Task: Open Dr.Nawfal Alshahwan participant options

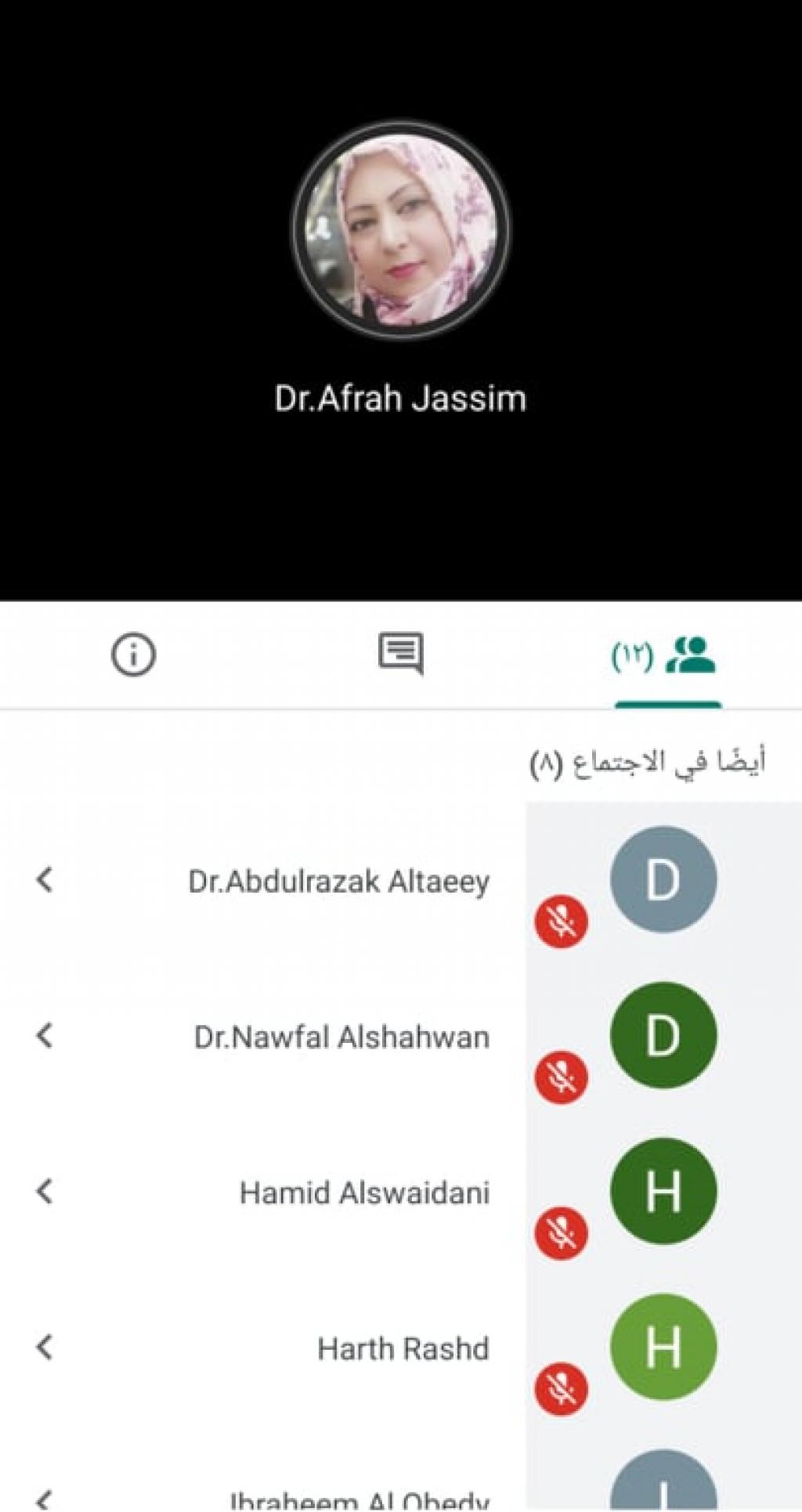Action: click(x=45, y=1036)
